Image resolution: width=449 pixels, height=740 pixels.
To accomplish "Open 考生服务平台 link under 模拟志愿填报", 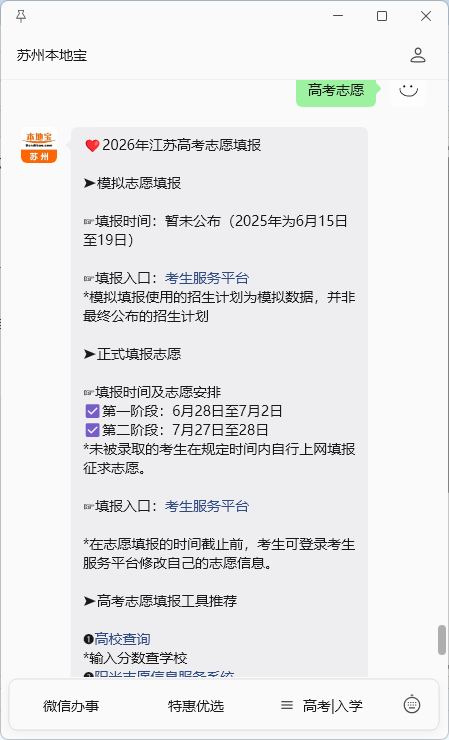I will [207, 278].
